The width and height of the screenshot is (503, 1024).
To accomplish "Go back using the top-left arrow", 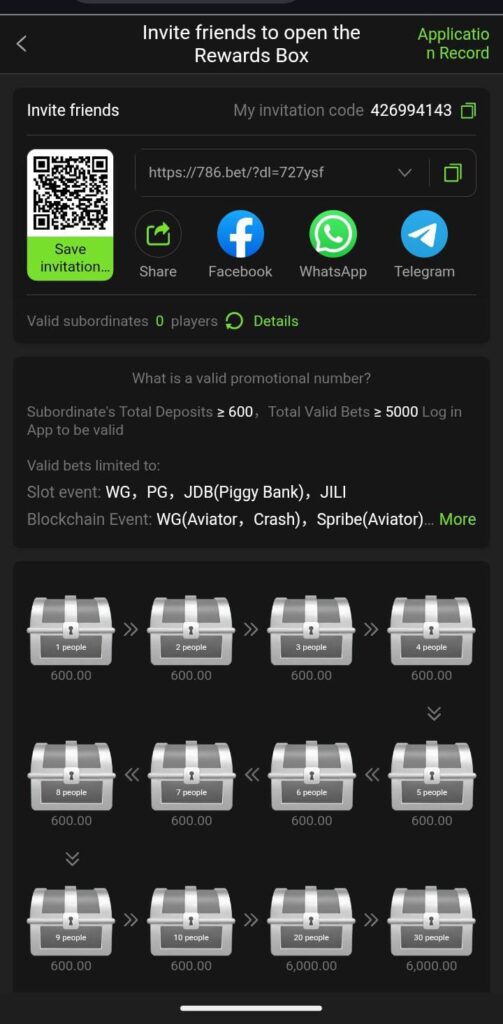I will coord(22,44).
